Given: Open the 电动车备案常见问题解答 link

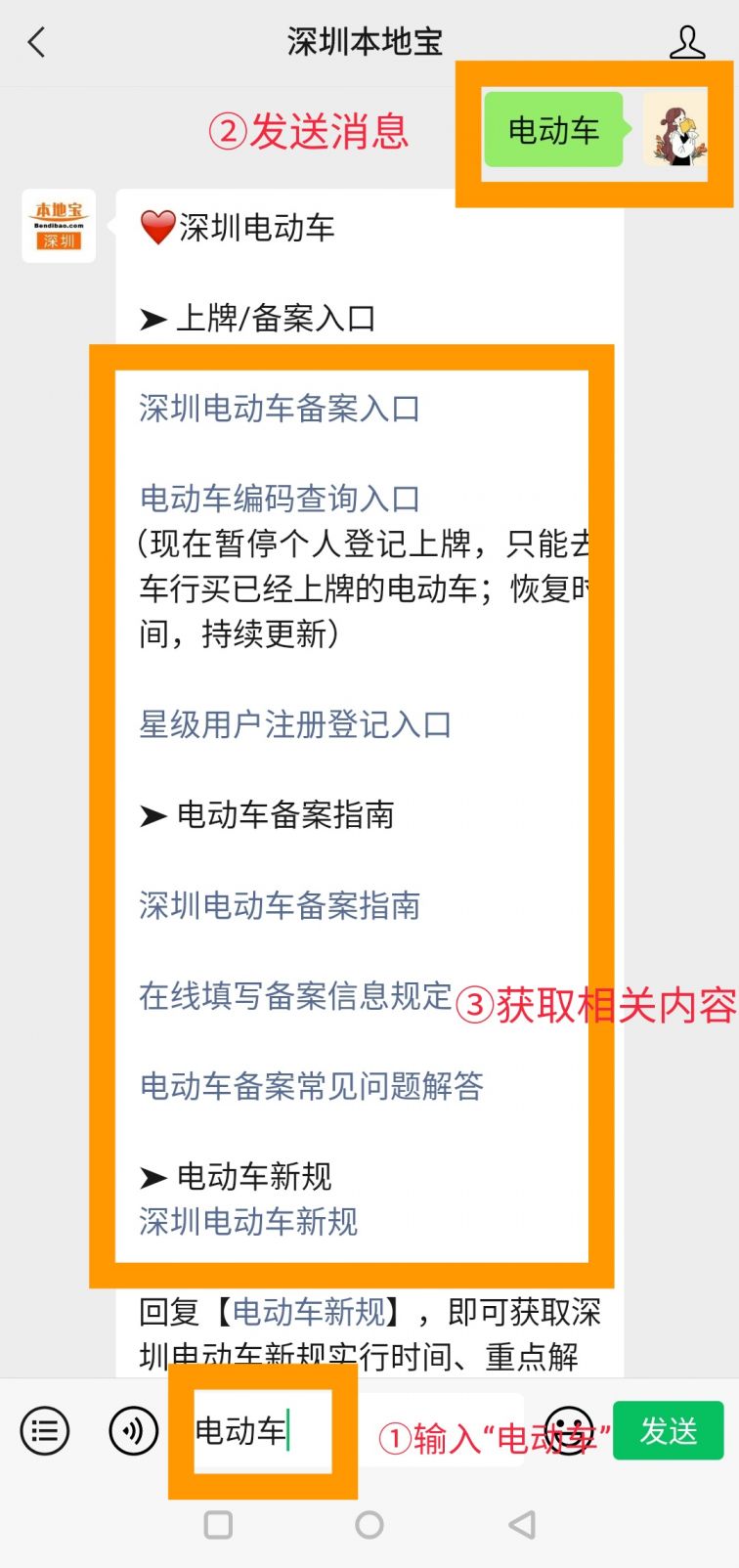Looking at the screenshot, I should coord(311,1086).
